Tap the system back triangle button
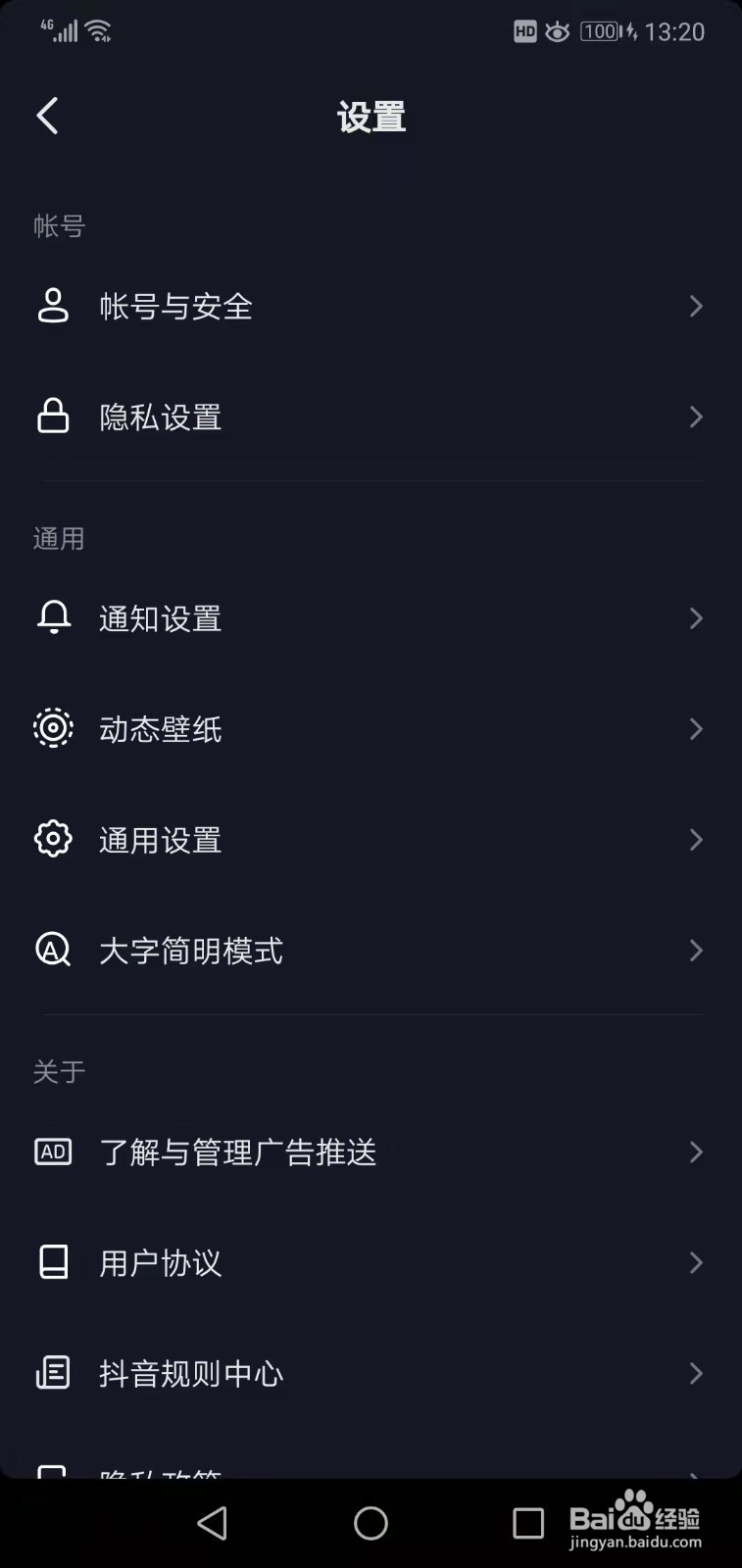Screen dimensions: 742x1568 pyautogui.click(x=213, y=1523)
